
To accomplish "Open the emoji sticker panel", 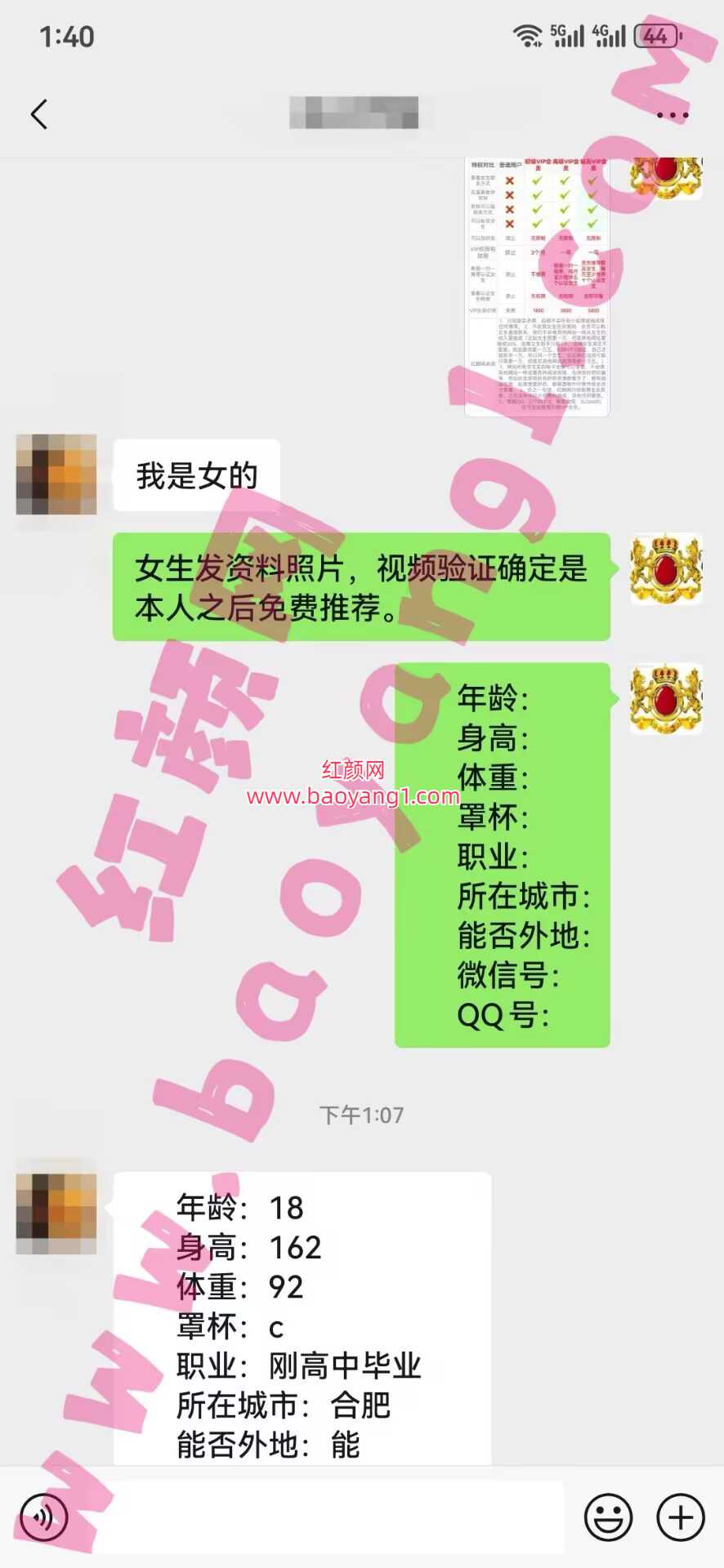I will 608,1517.
